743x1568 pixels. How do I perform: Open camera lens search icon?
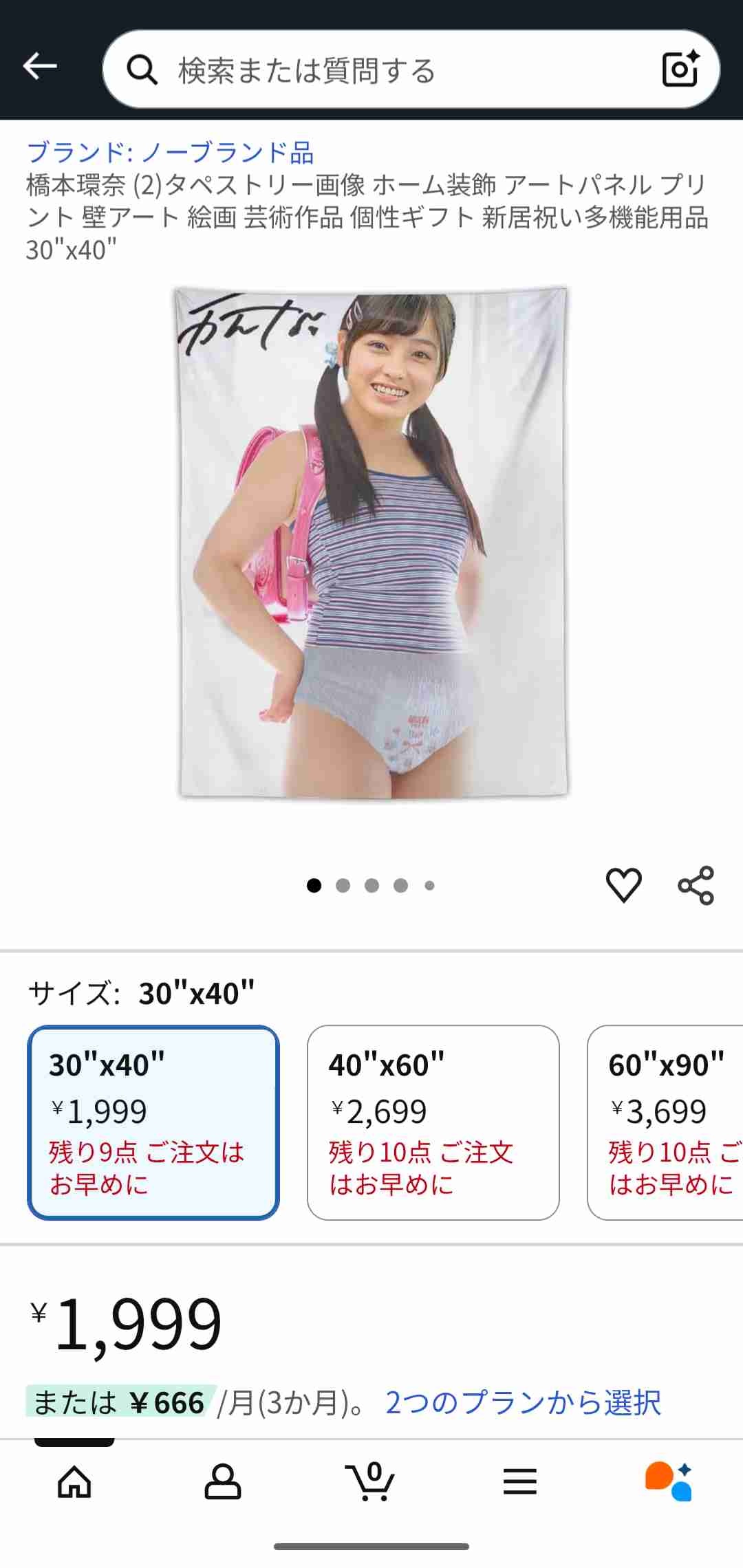click(x=680, y=69)
